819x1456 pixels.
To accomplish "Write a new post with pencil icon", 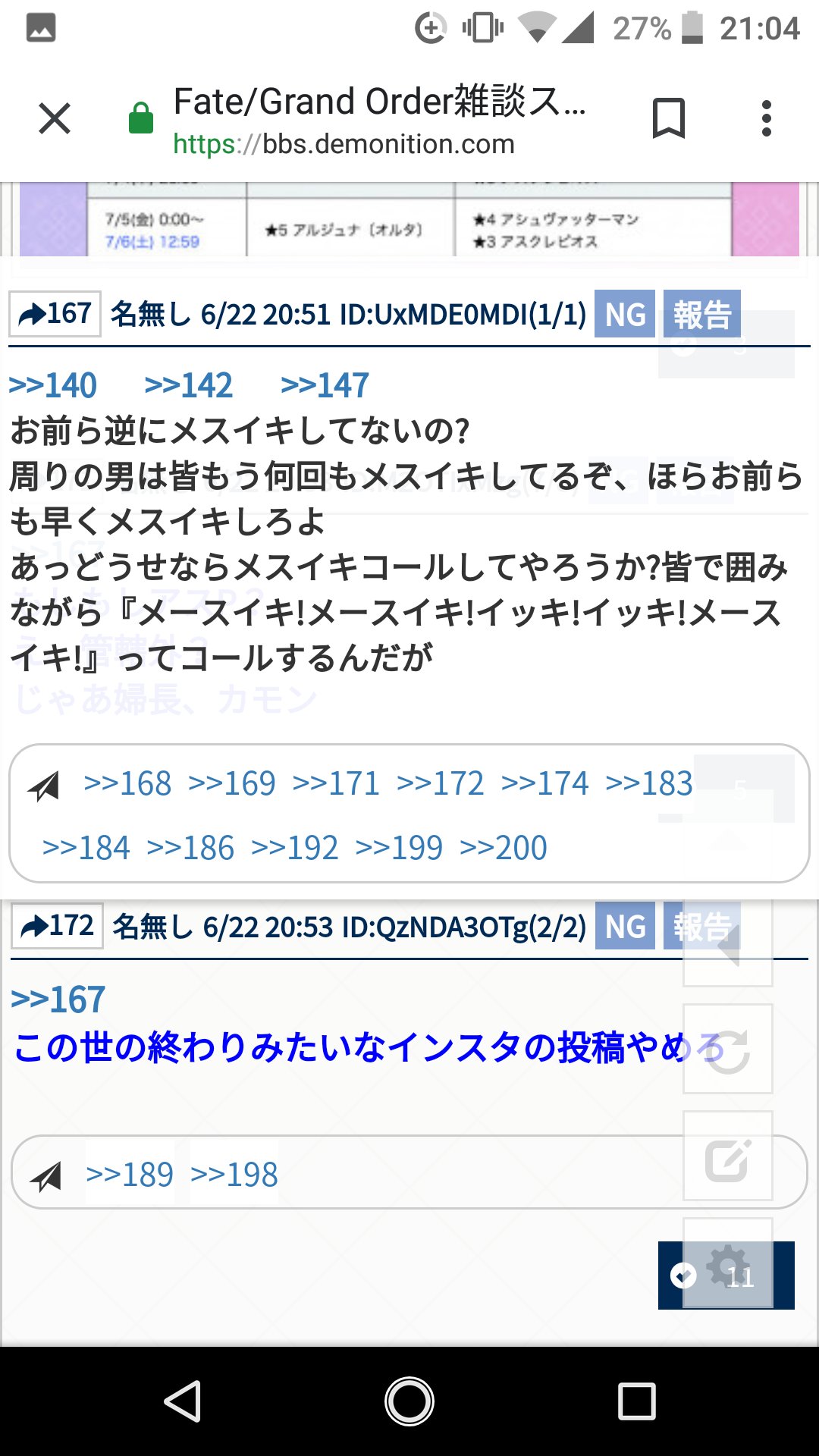I will (728, 1156).
